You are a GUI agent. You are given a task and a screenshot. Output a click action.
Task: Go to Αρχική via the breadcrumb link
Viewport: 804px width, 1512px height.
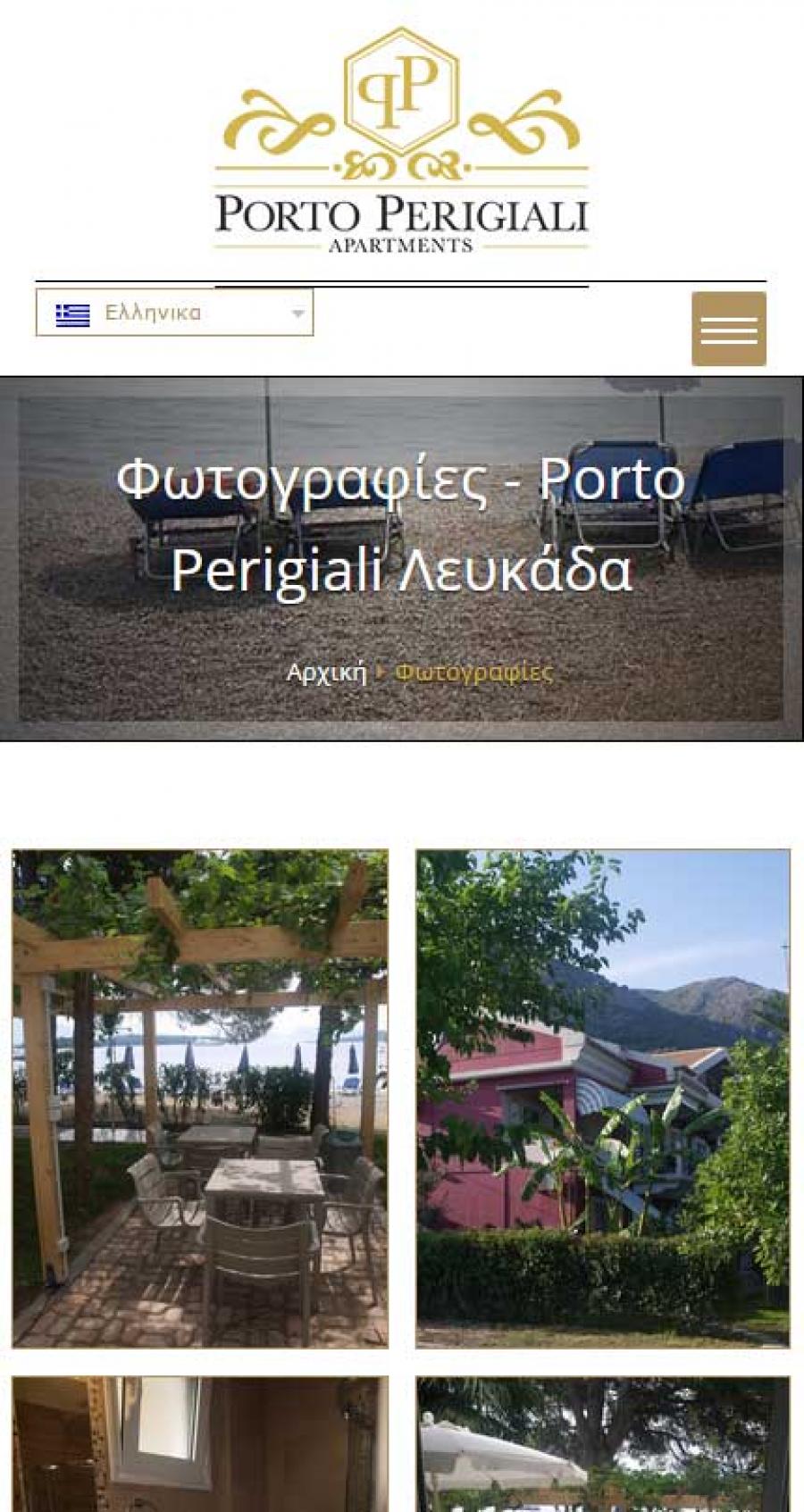327,672
